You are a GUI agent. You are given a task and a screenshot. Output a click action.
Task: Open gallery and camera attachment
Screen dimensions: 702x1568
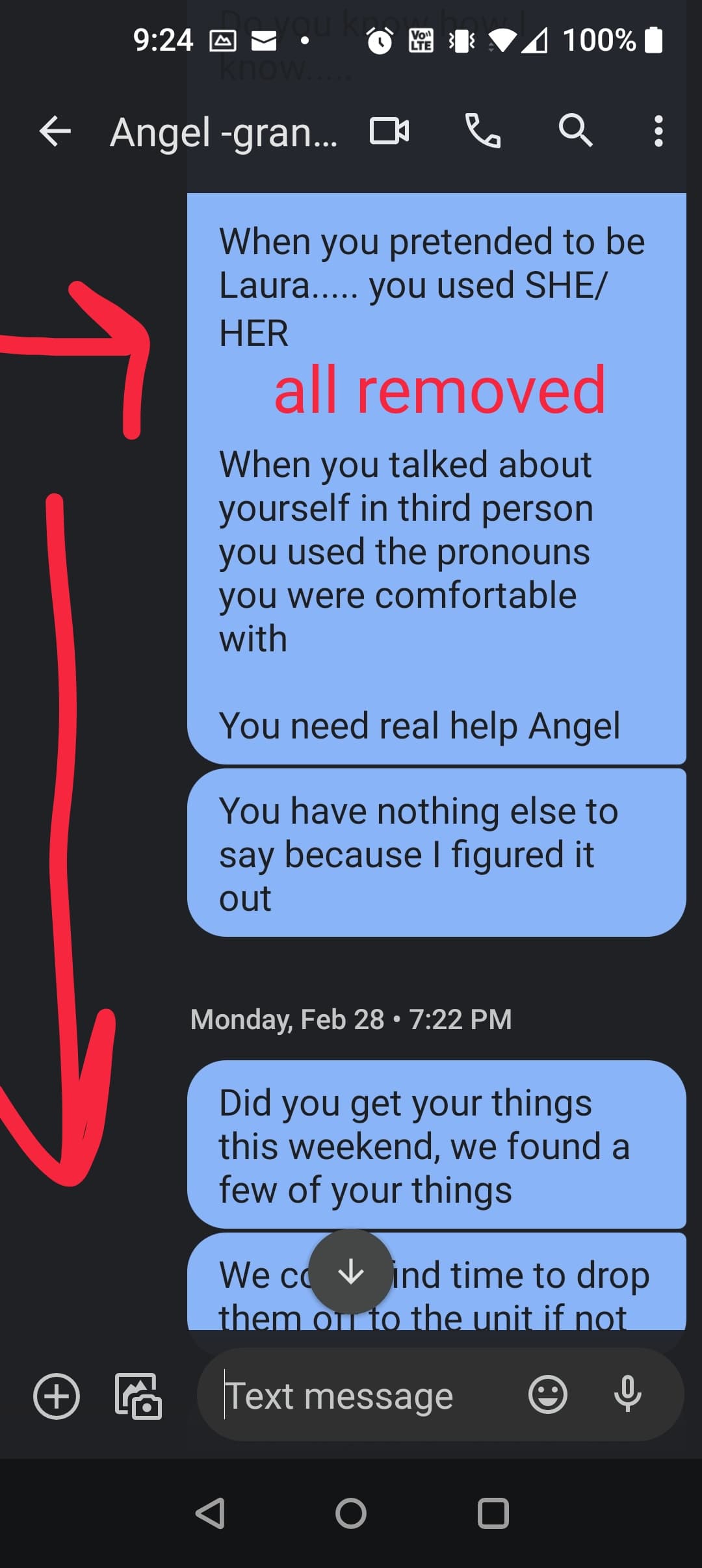point(138,1396)
